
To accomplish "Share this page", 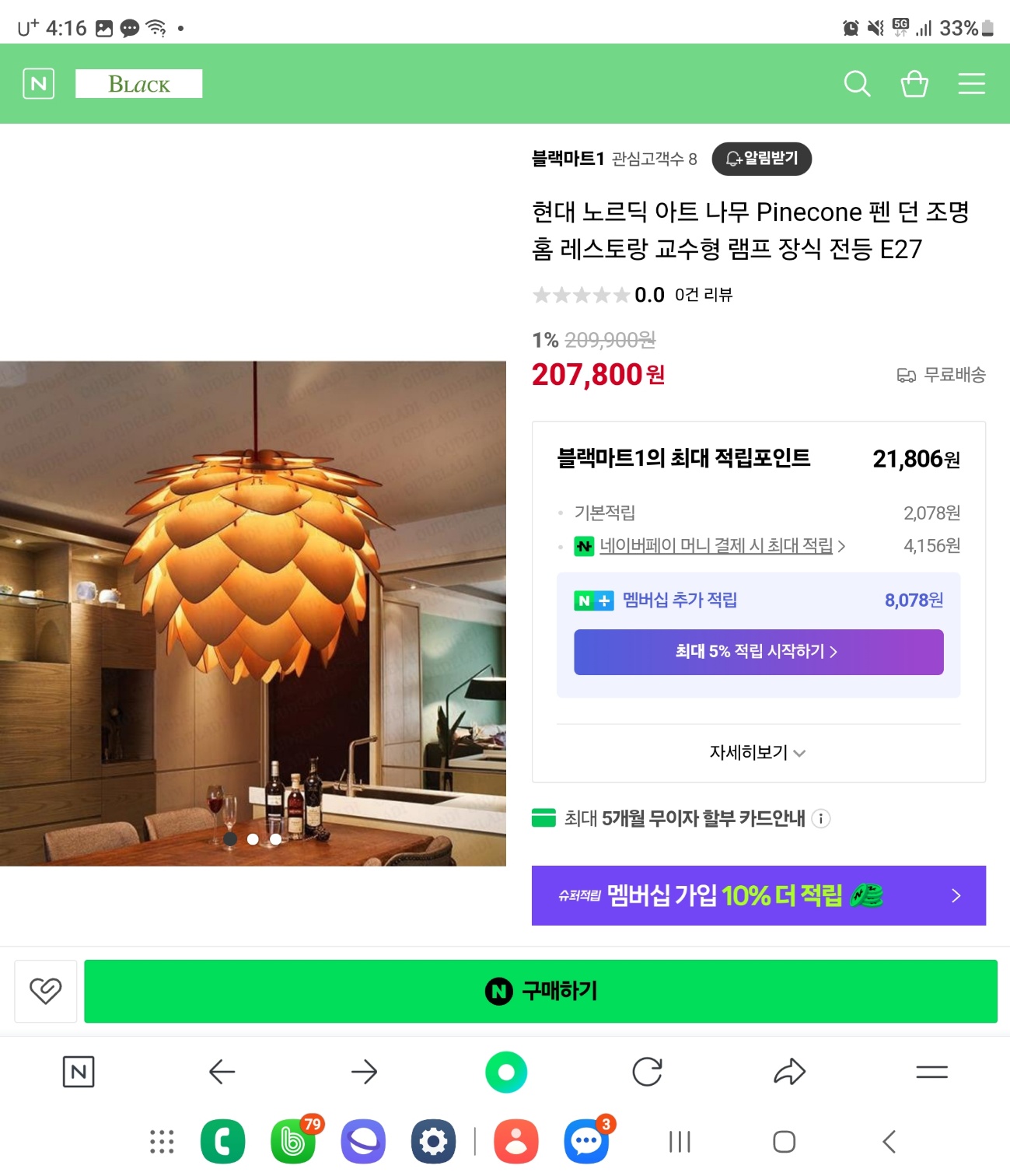I will 789,1072.
